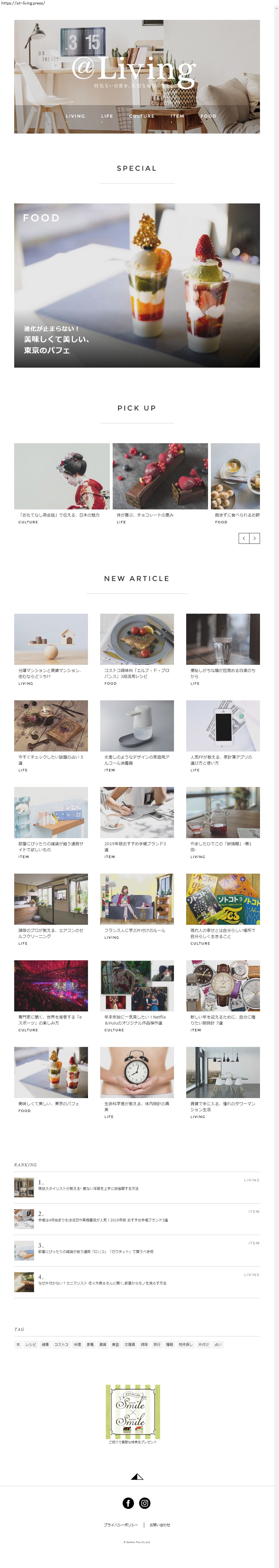
Task: Go back to the previous Pick Up slide
Action: click(244, 538)
